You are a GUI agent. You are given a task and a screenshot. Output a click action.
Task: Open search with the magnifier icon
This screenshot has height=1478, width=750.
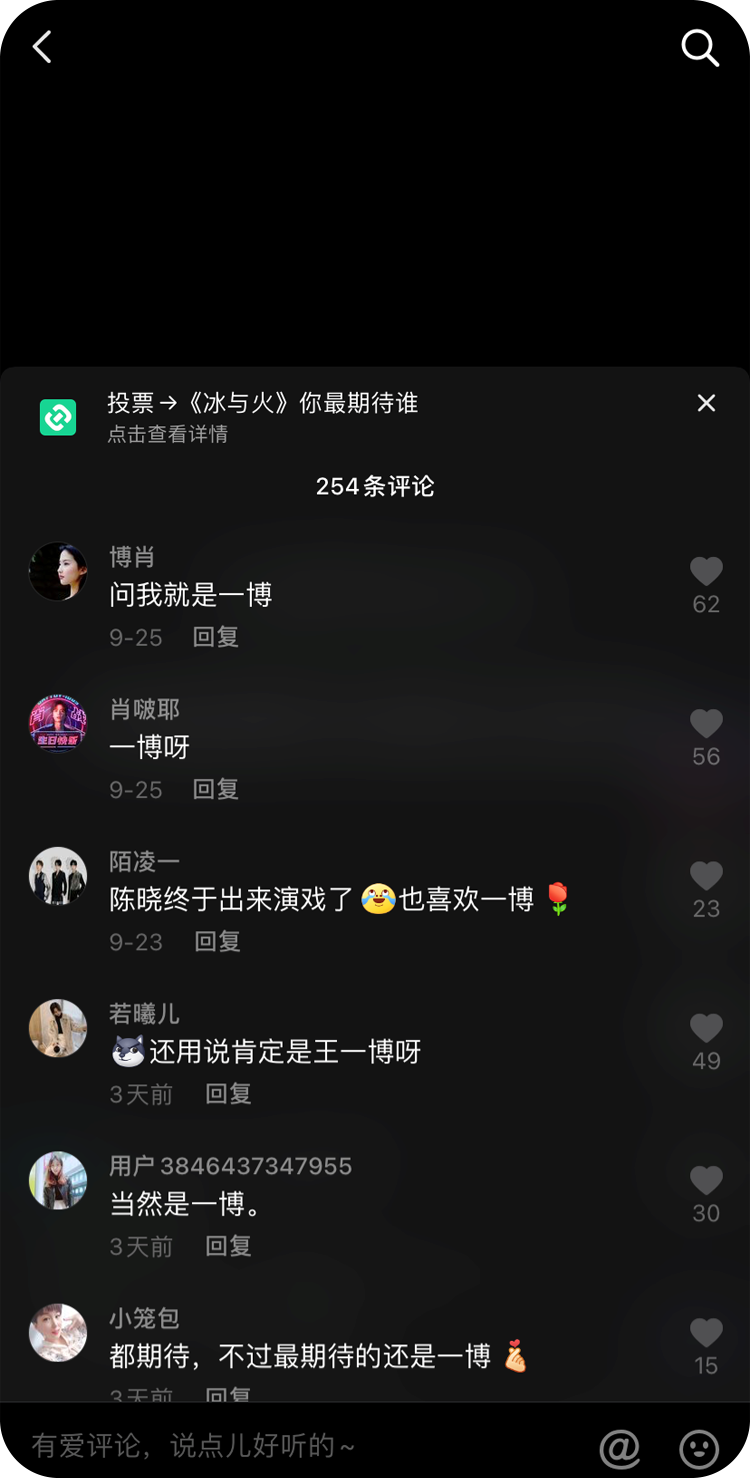699,47
